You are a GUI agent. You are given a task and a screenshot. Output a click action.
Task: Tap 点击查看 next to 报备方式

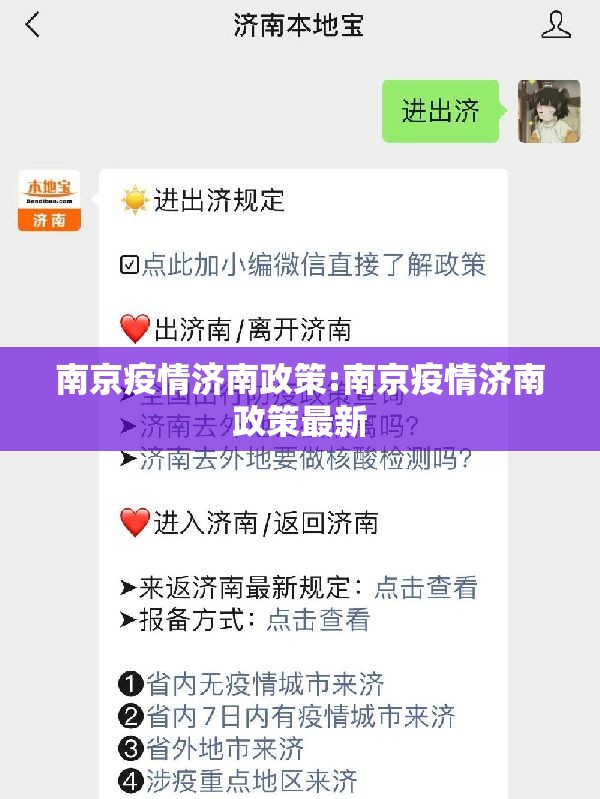click(318, 619)
